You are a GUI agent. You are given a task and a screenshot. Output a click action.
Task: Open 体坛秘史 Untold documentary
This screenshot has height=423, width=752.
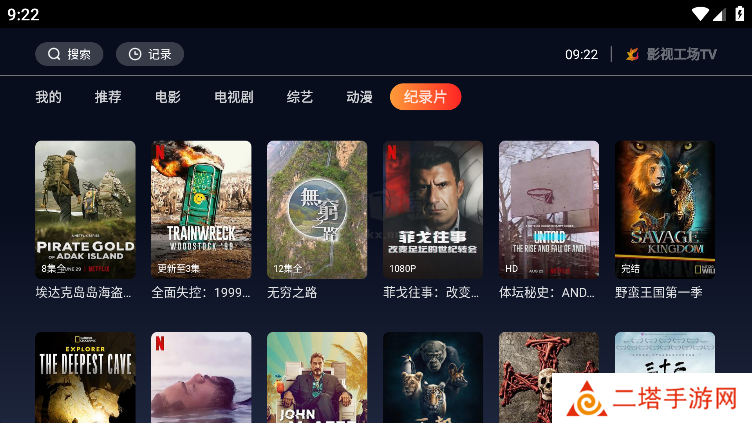coord(549,210)
